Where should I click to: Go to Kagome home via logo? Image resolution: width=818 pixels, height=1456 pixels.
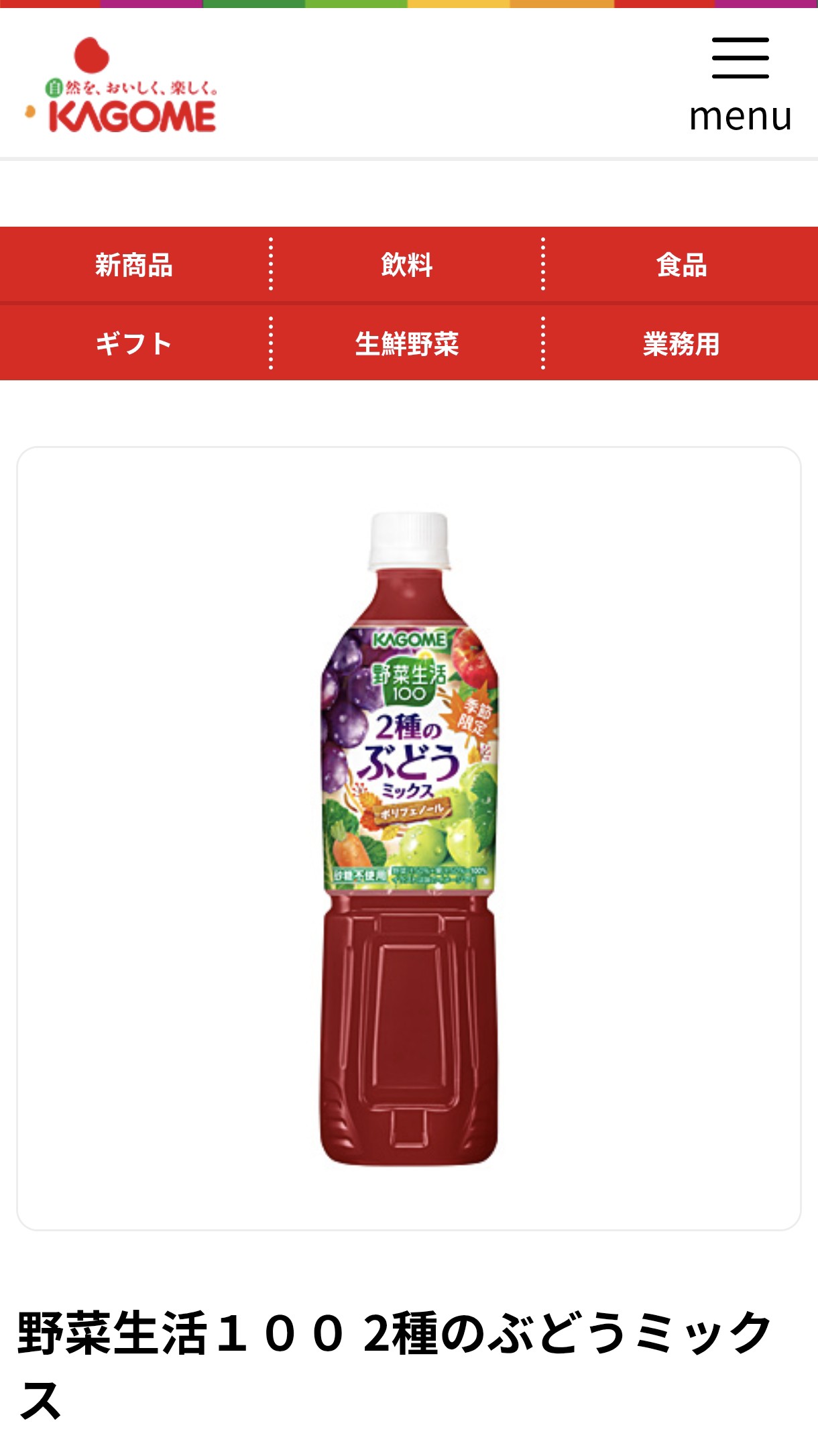[x=122, y=86]
